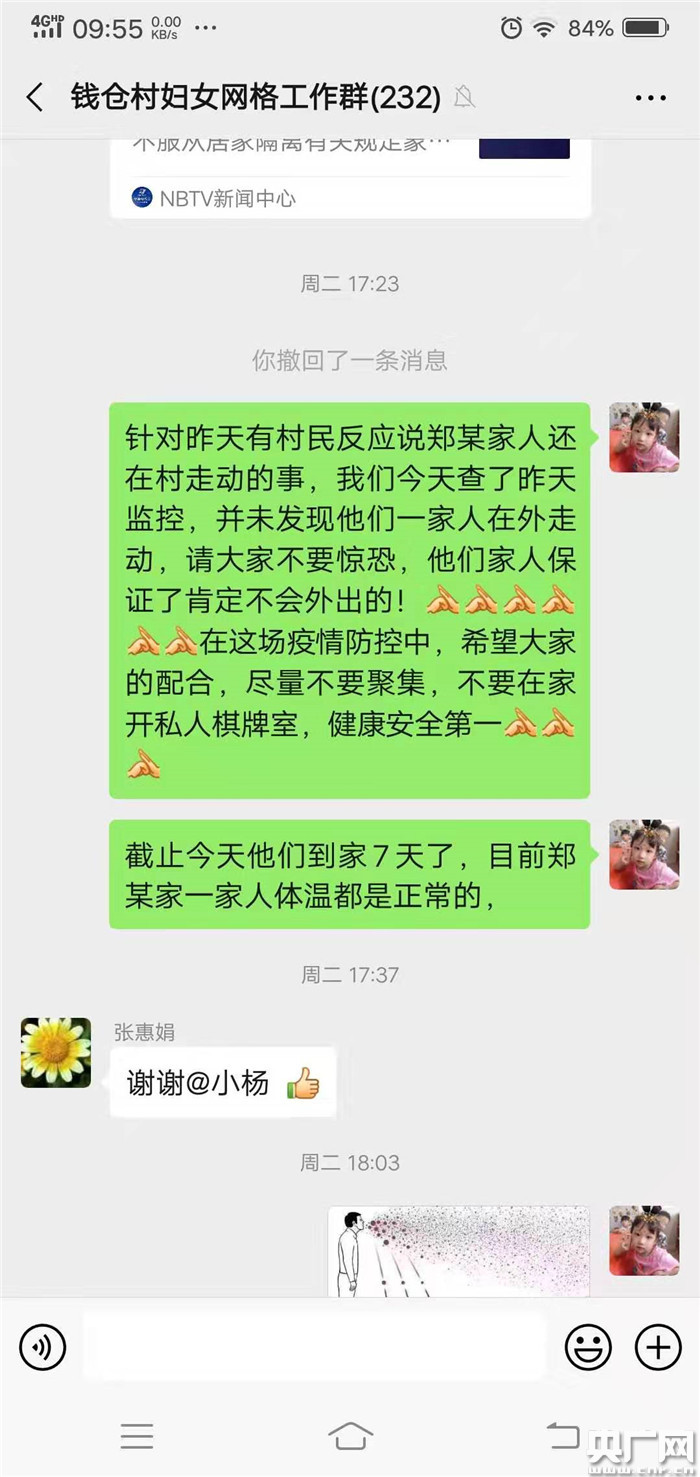
Task: Open the sneeze illustration image message
Action: 458,1250
